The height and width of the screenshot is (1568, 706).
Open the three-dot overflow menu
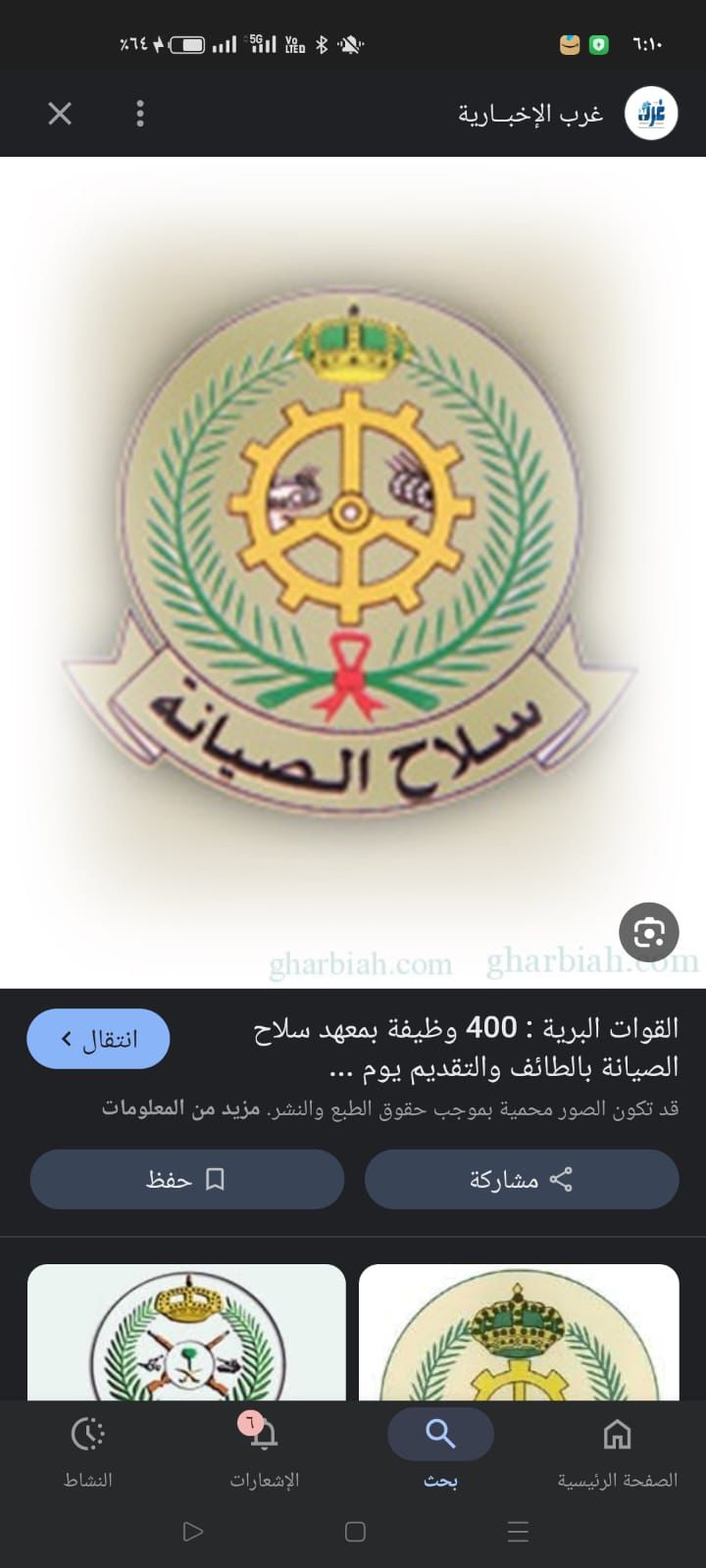point(140,114)
